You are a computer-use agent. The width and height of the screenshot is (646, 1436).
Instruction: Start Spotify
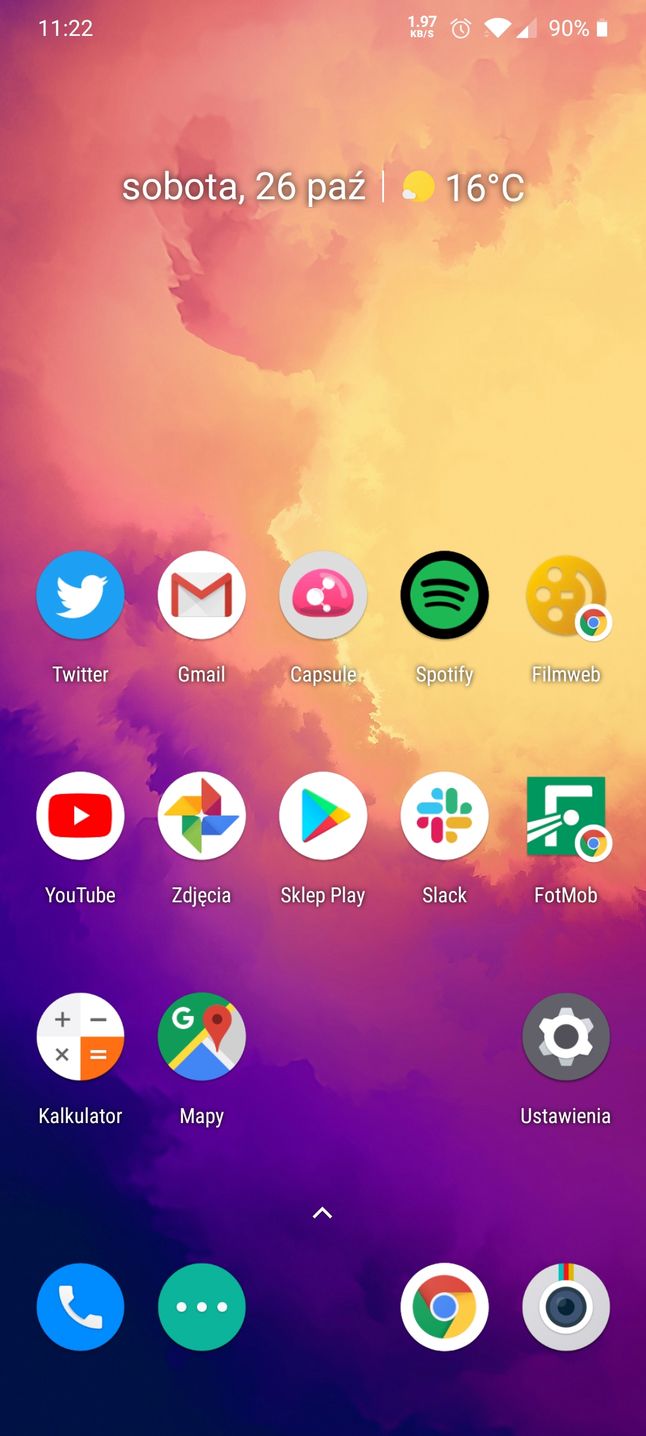click(444, 596)
